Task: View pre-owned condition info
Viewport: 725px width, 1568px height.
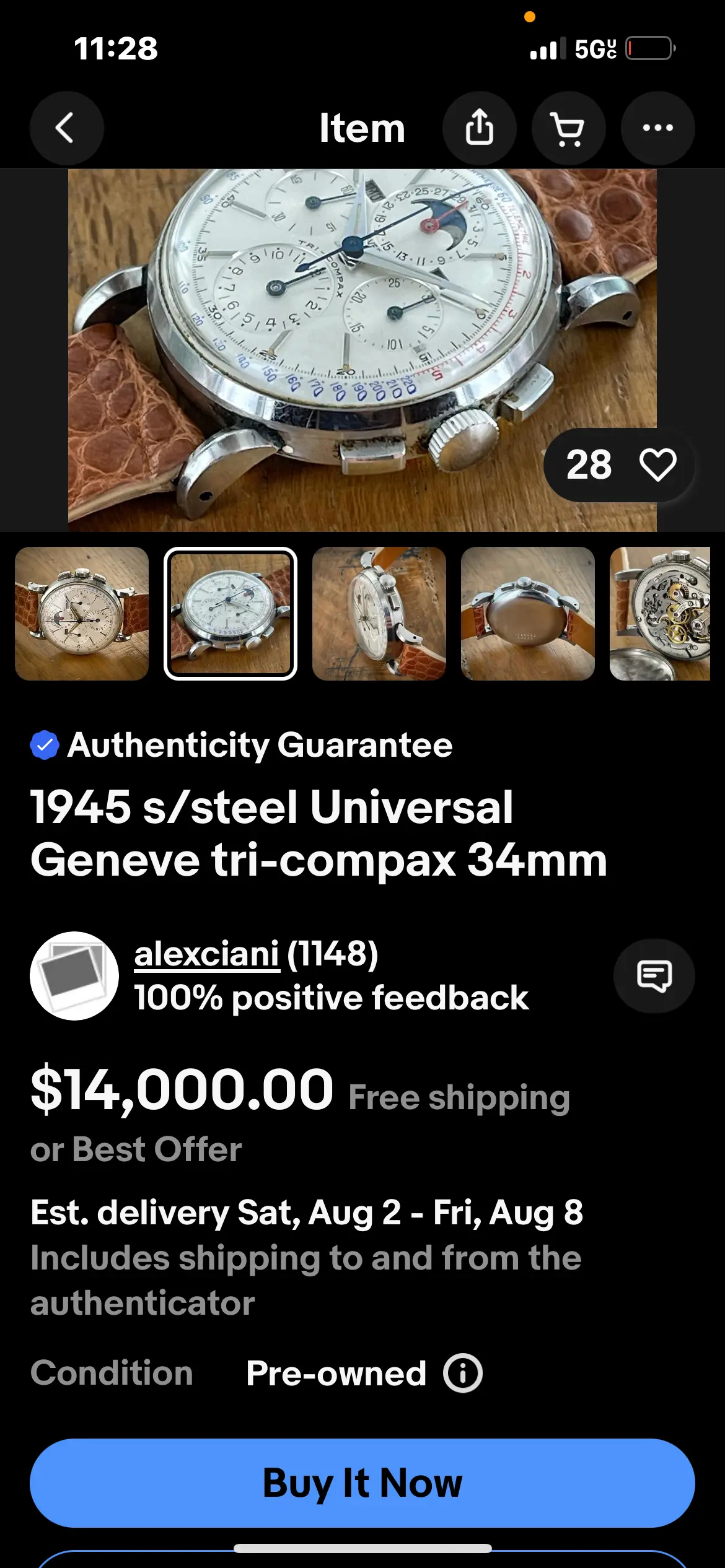Action: coord(462,1373)
